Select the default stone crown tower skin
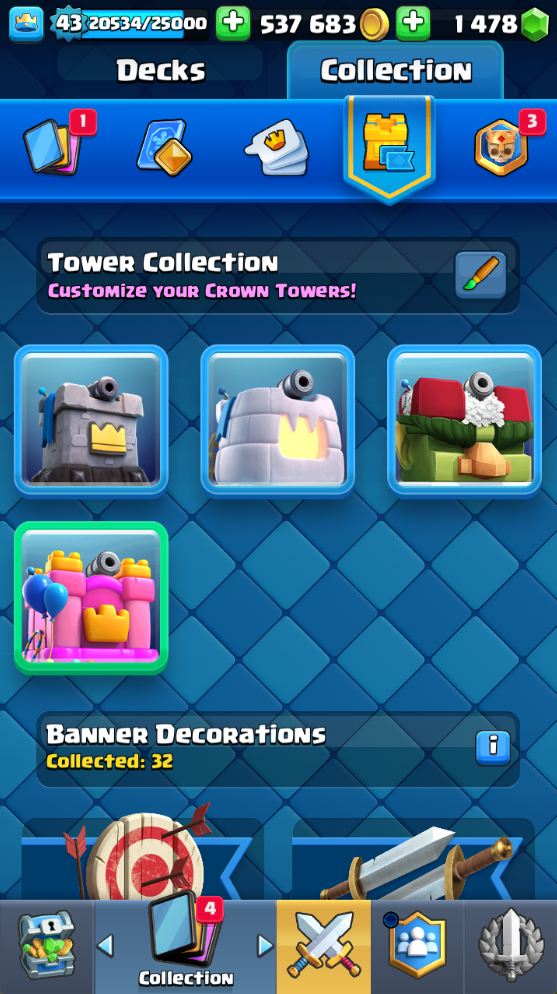 (91, 420)
